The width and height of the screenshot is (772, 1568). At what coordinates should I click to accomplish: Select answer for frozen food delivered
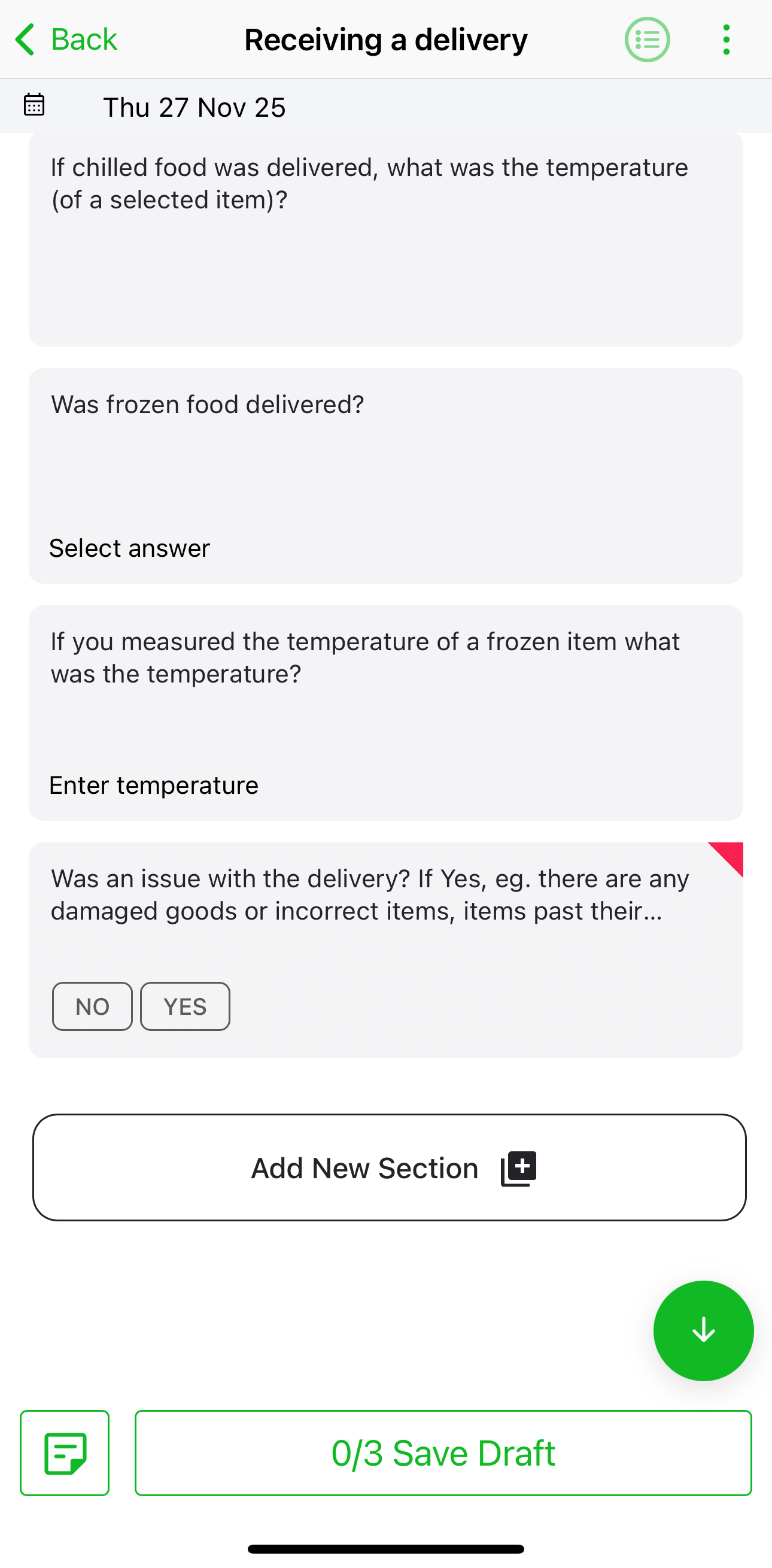pyautogui.click(x=130, y=548)
